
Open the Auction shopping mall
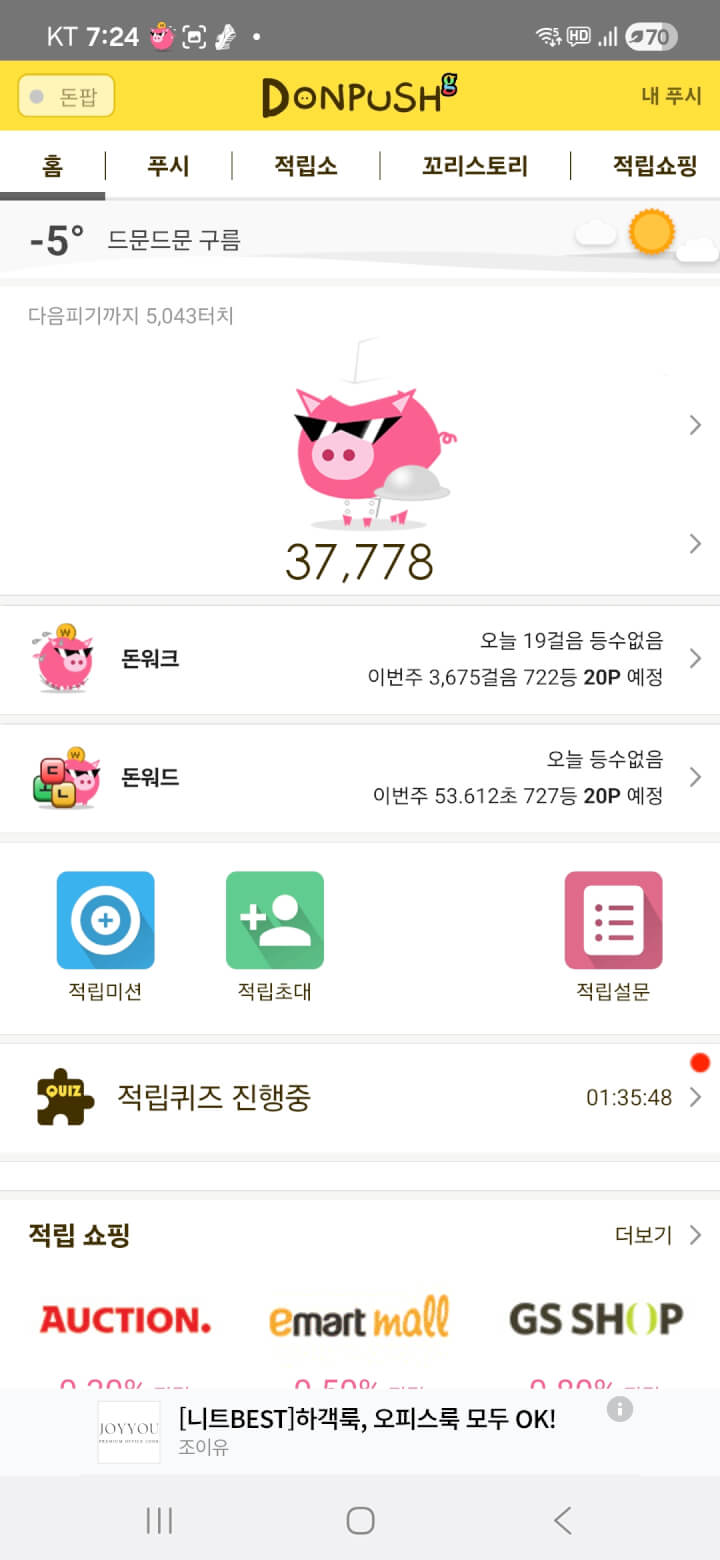coord(125,1320)
